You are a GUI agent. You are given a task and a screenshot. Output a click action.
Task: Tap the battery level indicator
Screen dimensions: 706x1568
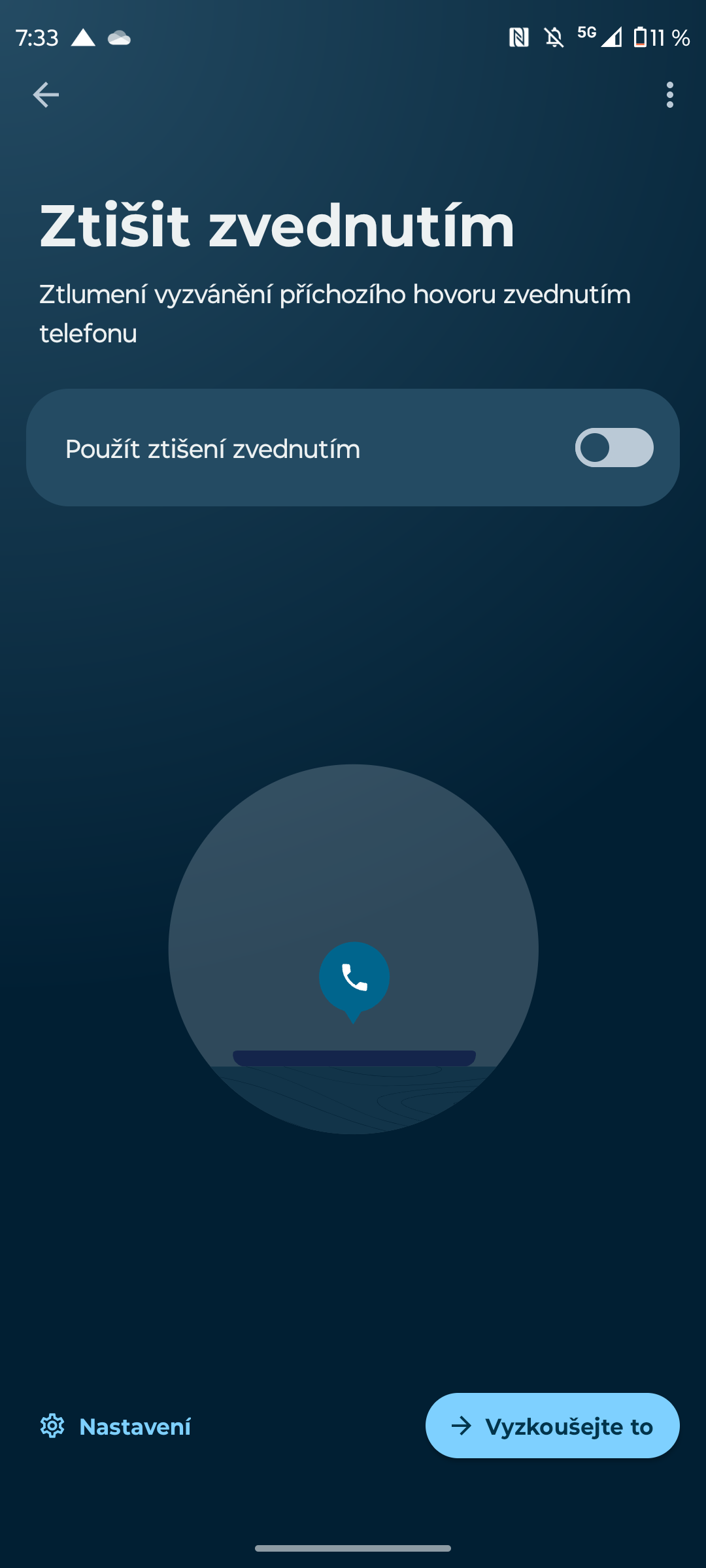click(x=643, y=37)
